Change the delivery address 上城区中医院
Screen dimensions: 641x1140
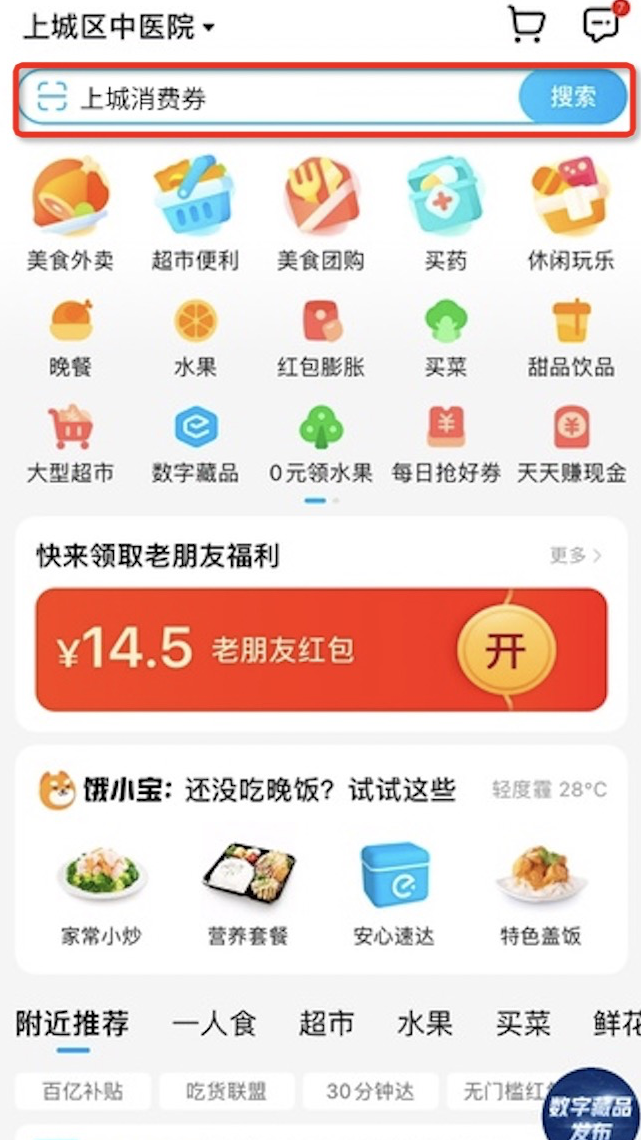pos(118,27)
